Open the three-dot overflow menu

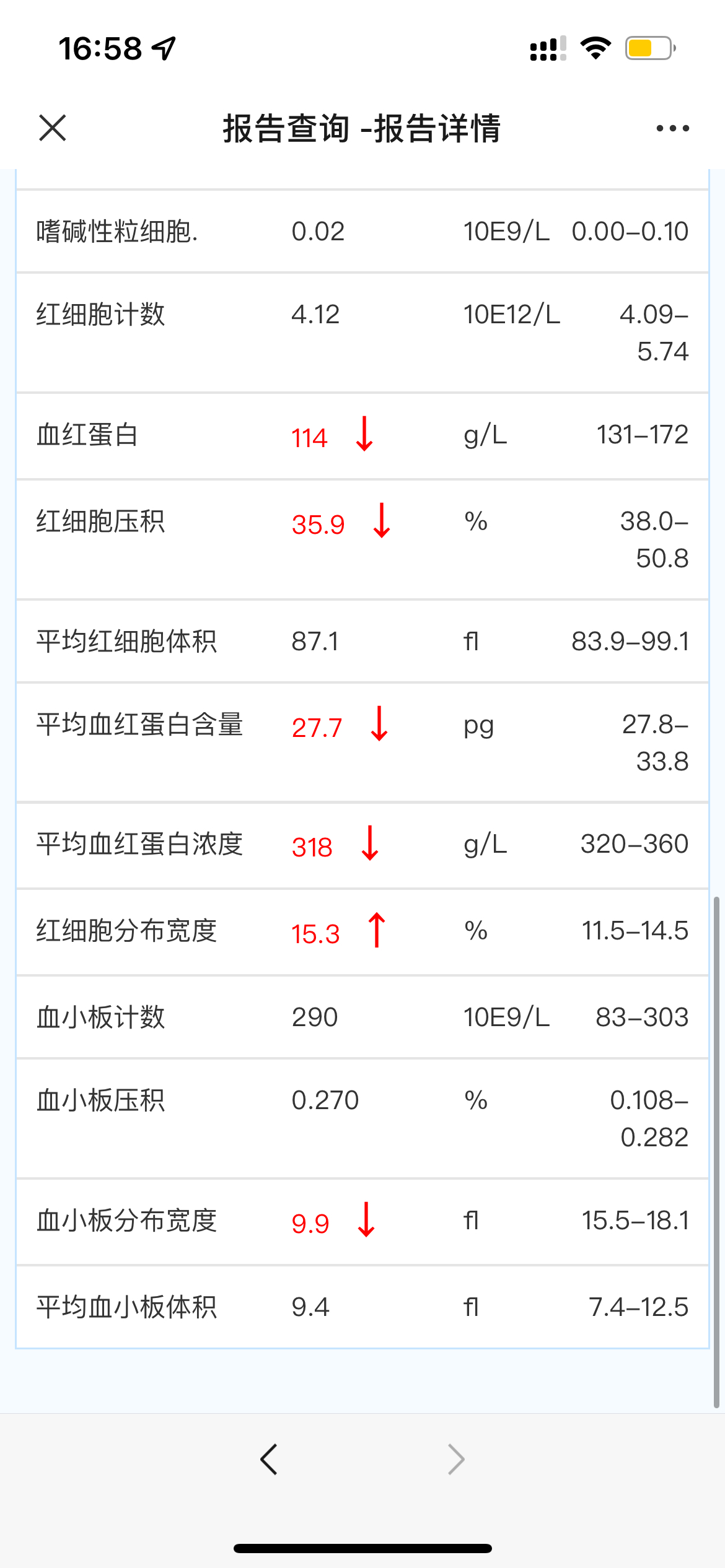(x=672, y=128)
